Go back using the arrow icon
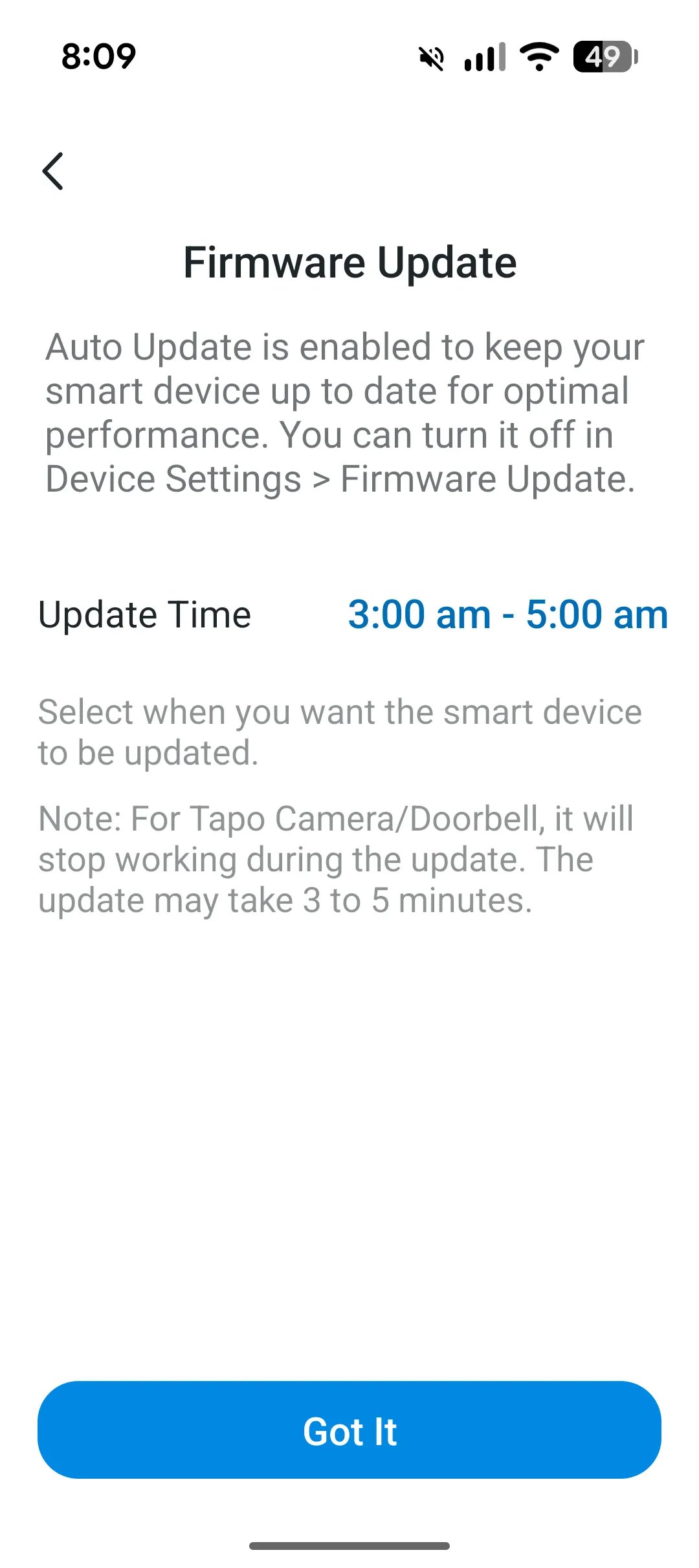The width and height of the screenshot is (699, 1568). pyautogui.click(x=53, y=171)
